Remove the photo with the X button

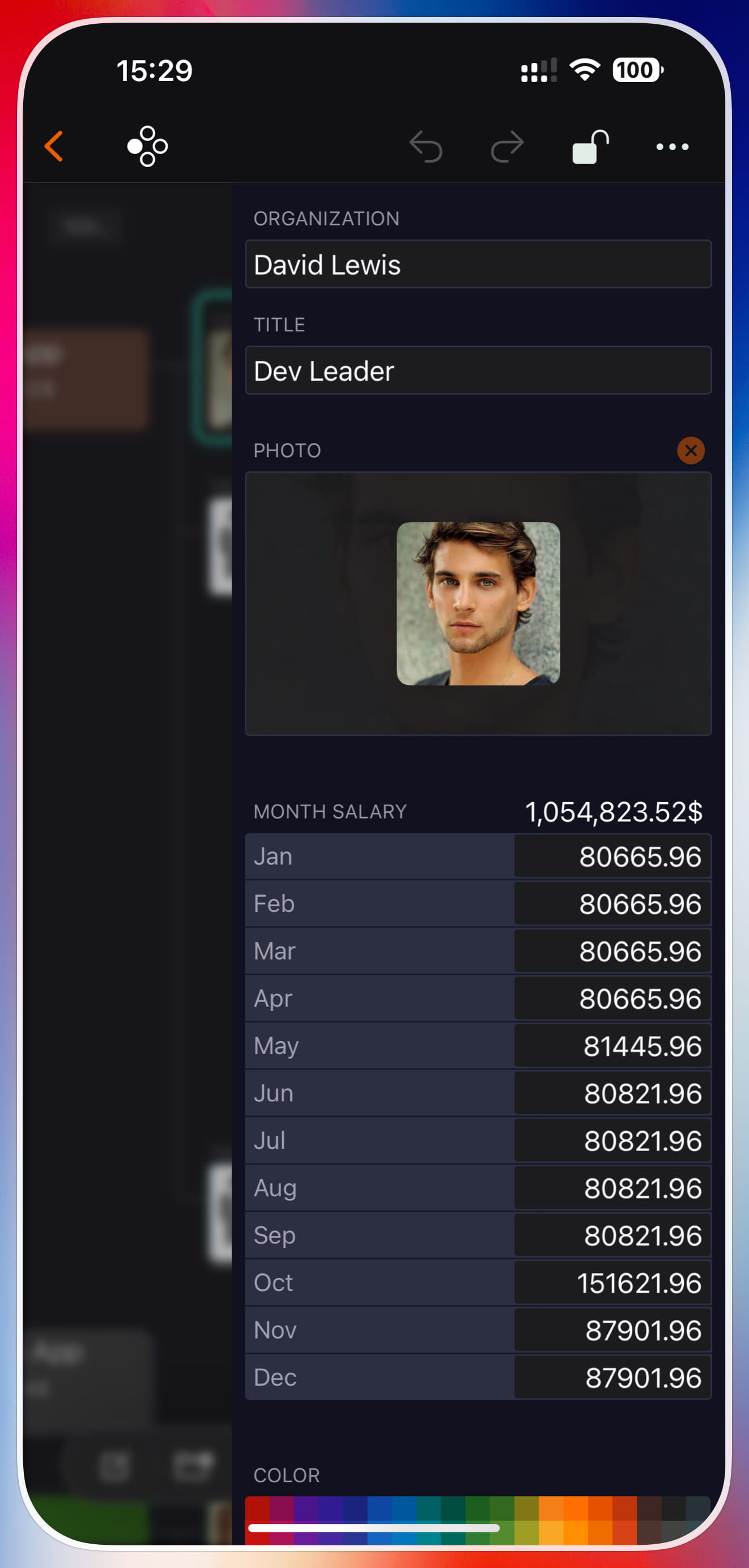pyautogui.click(x=691, y=450)
